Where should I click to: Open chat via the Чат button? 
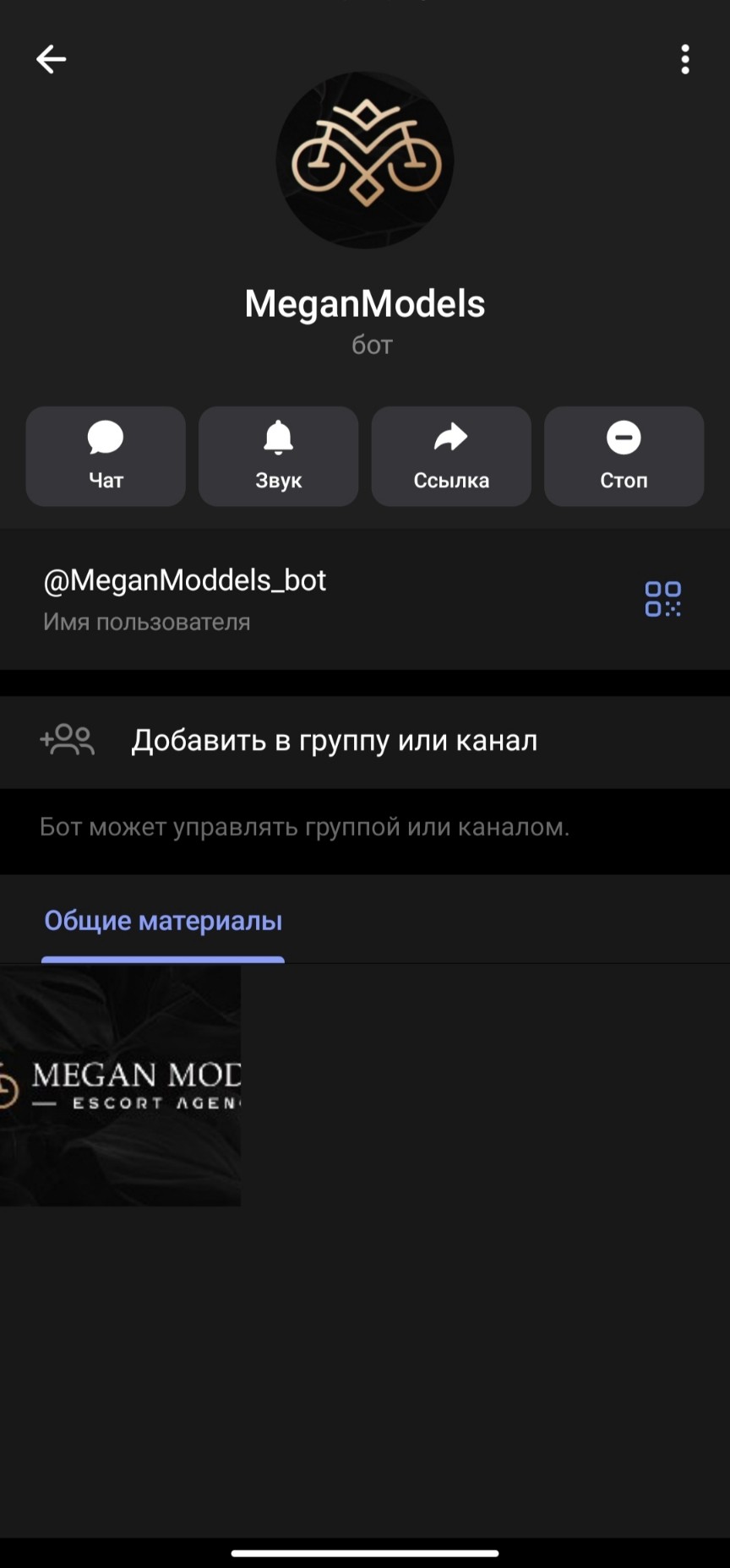coord(106,456)
